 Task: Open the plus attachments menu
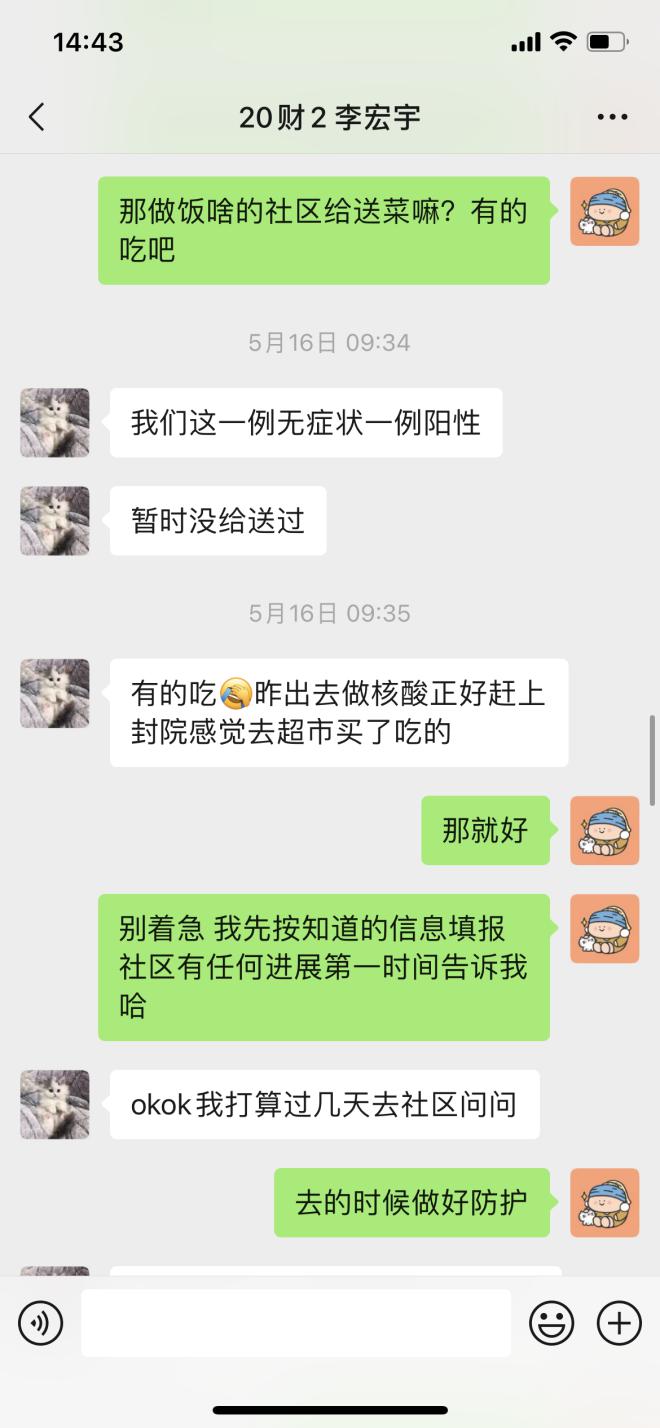[619, 1323]
